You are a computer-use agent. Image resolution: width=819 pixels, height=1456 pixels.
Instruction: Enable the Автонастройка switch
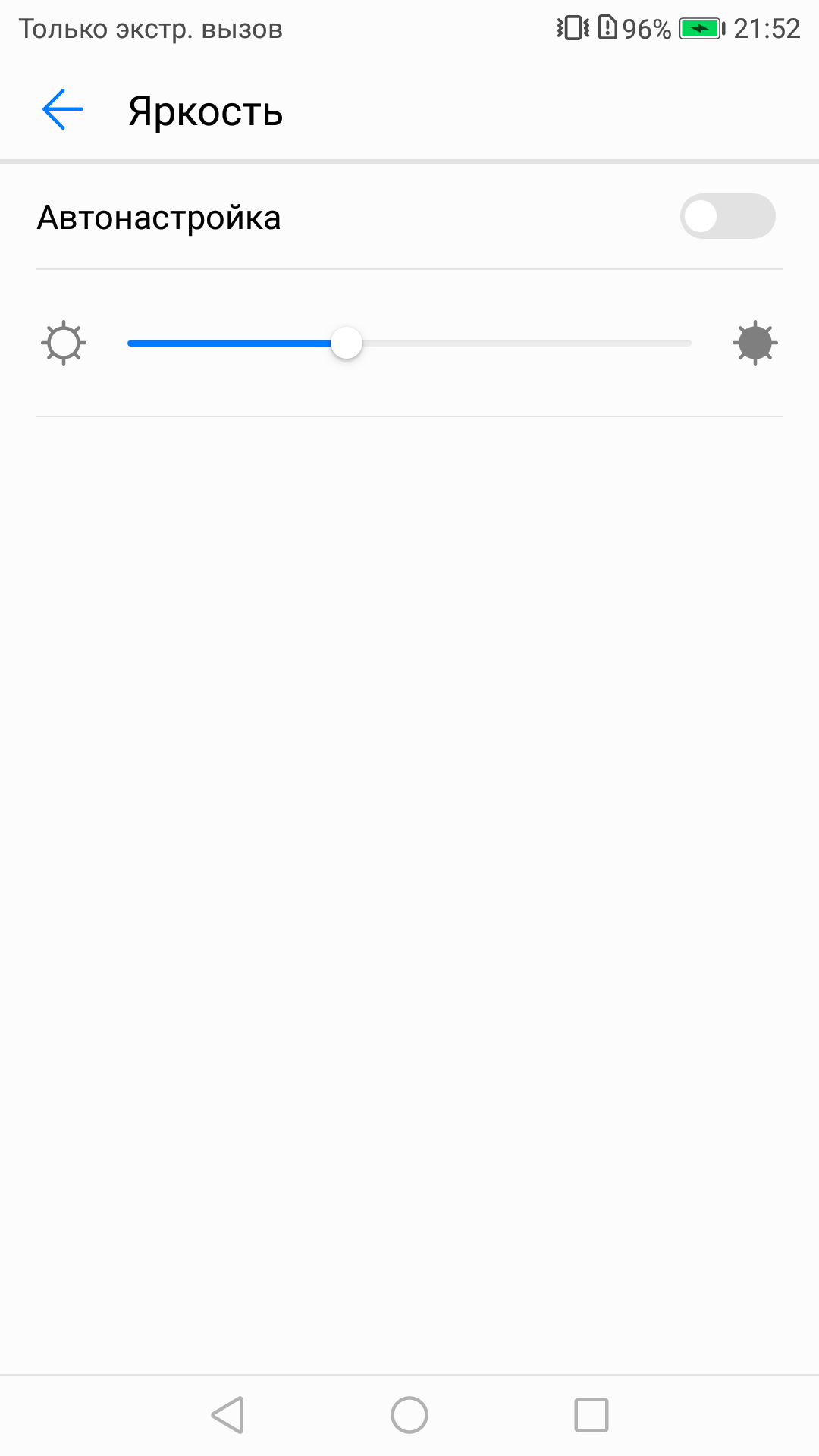[x=726, y=217]
